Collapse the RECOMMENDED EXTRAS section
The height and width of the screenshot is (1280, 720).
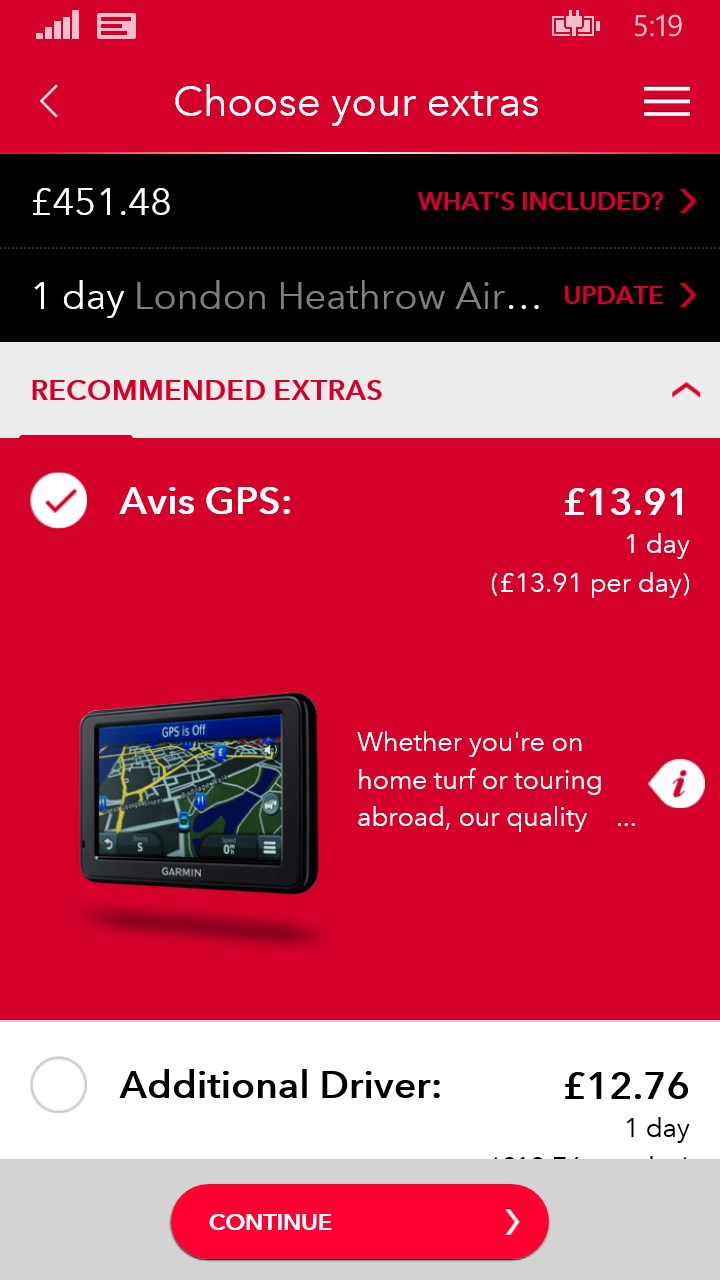(686, 390)
